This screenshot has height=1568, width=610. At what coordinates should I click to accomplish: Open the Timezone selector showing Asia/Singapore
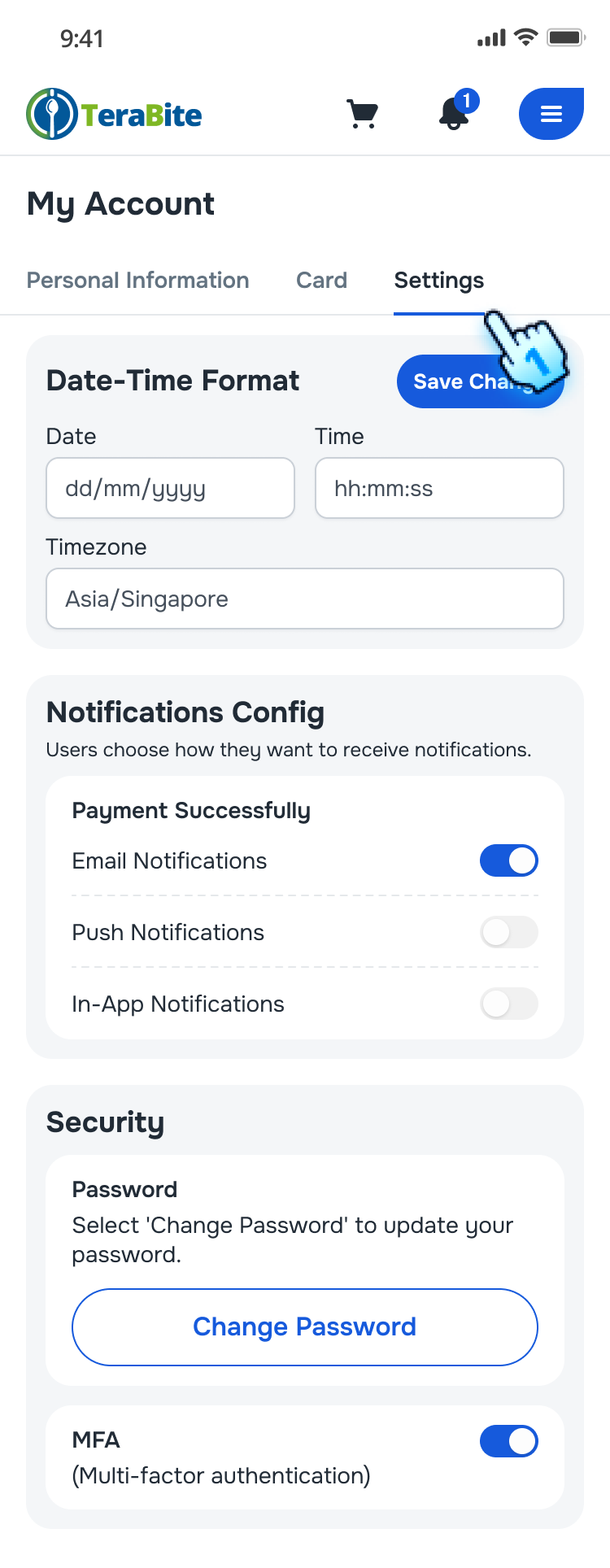point(305,599)
